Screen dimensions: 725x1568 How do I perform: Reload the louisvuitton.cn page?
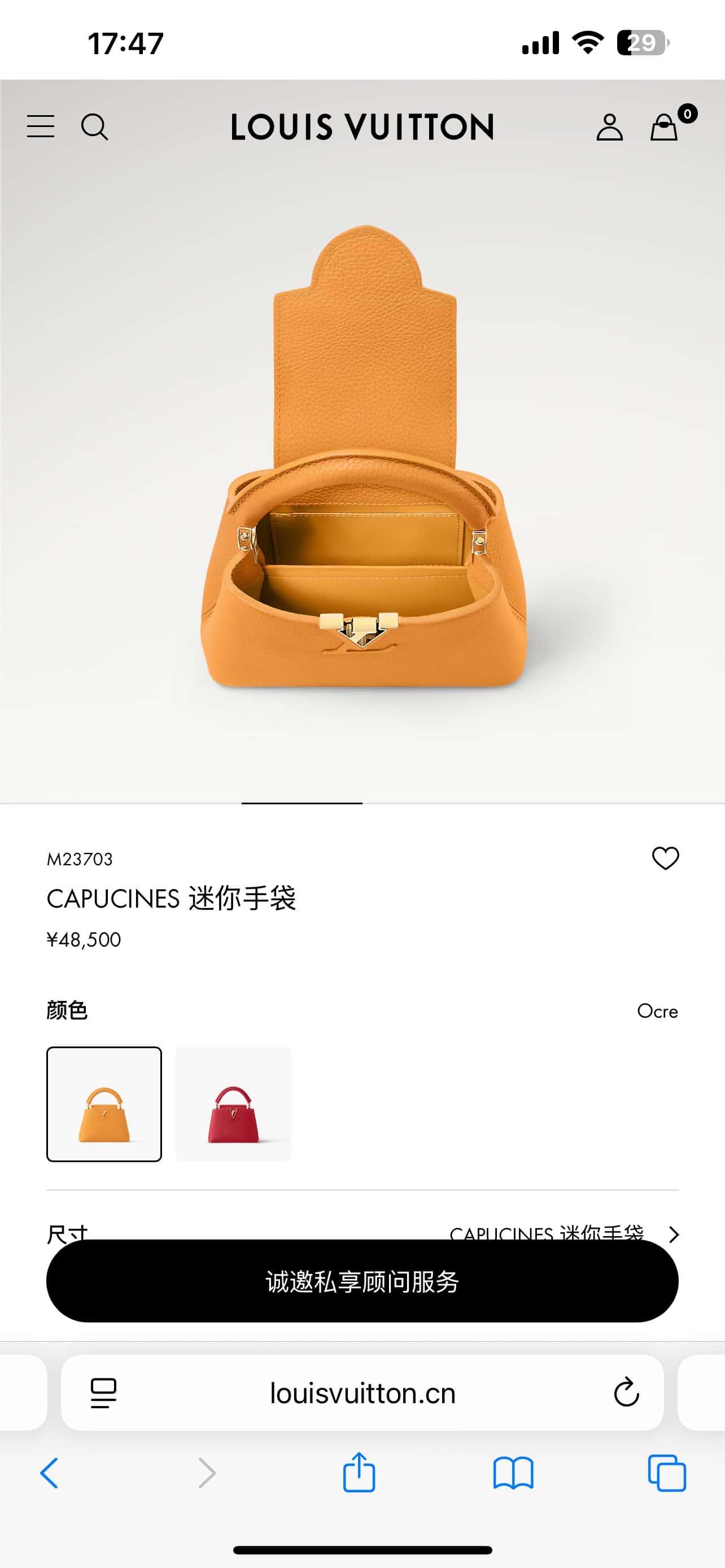point(626,1392)
